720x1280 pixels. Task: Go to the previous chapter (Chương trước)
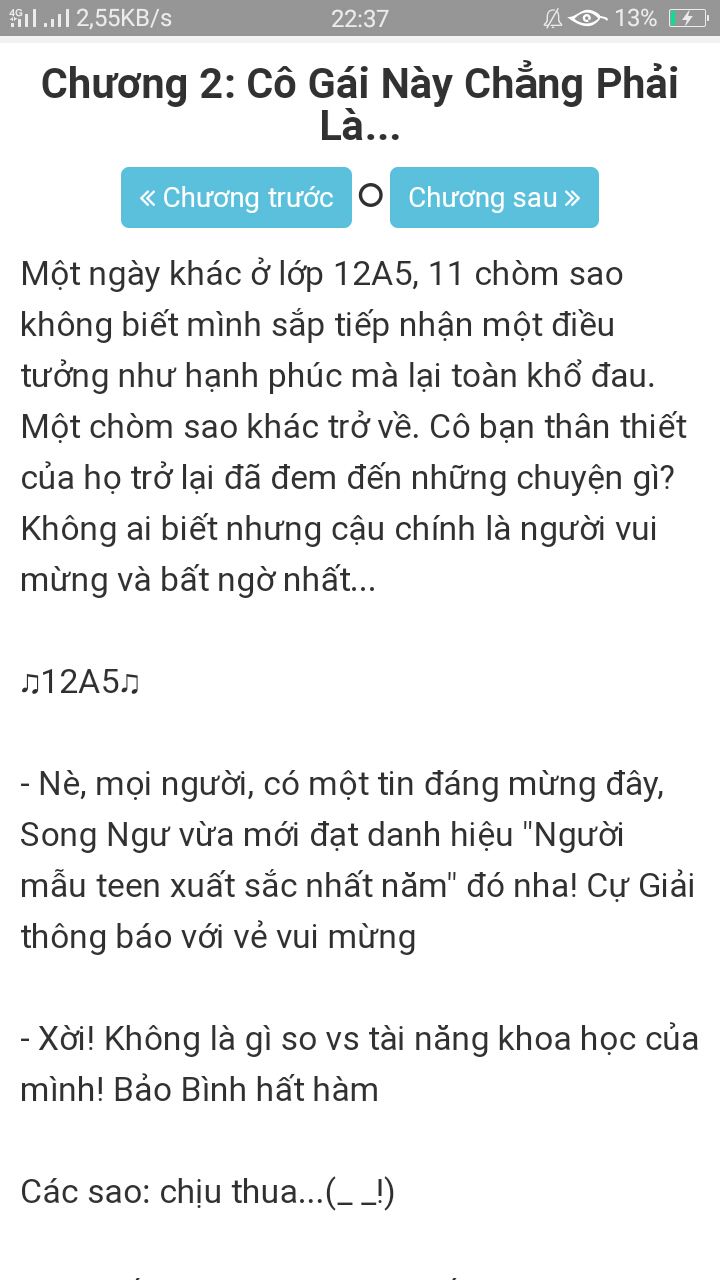tap(236, 197)
